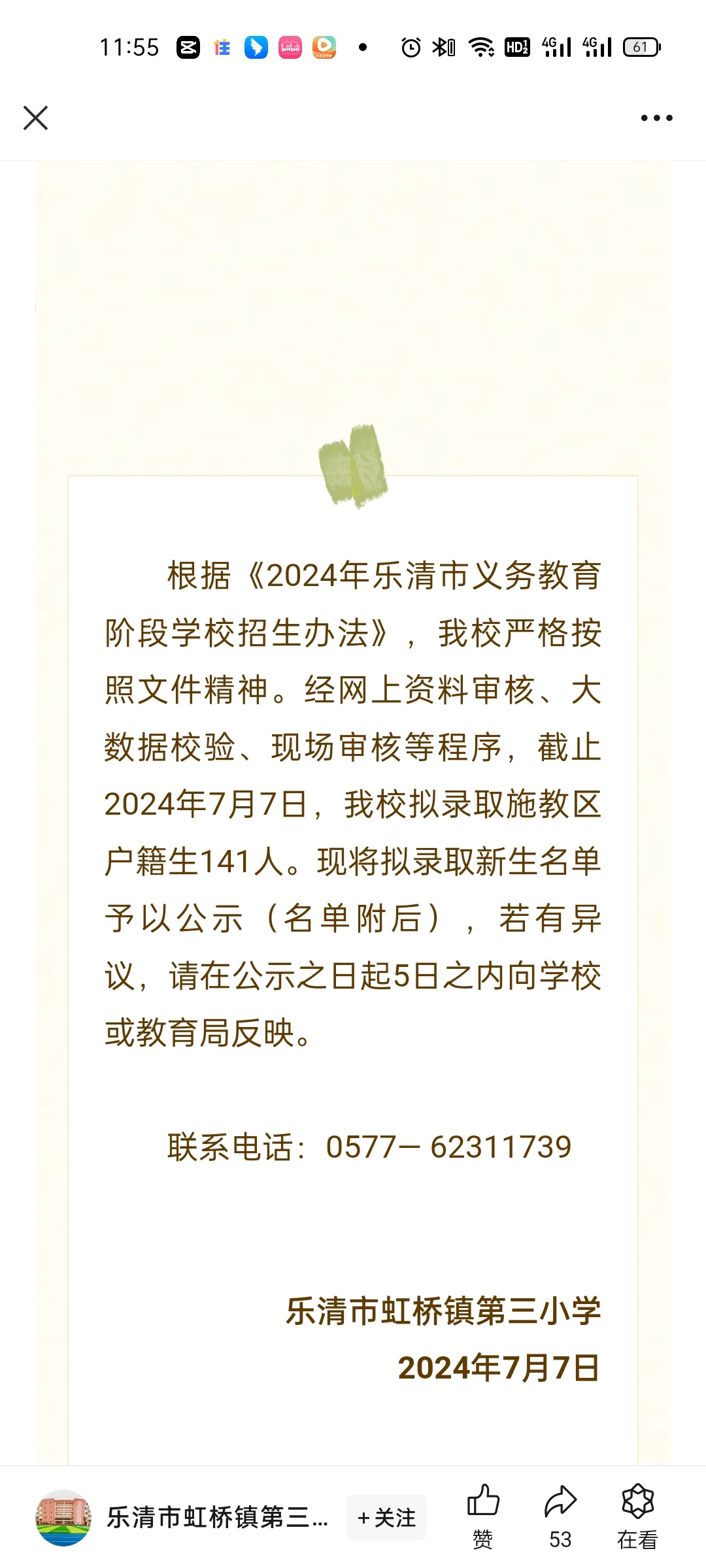Open 乐清市虹桥镇第三小学 account profile
The height and width of the screenshot is (1568, 706).
coord(182,1518)
